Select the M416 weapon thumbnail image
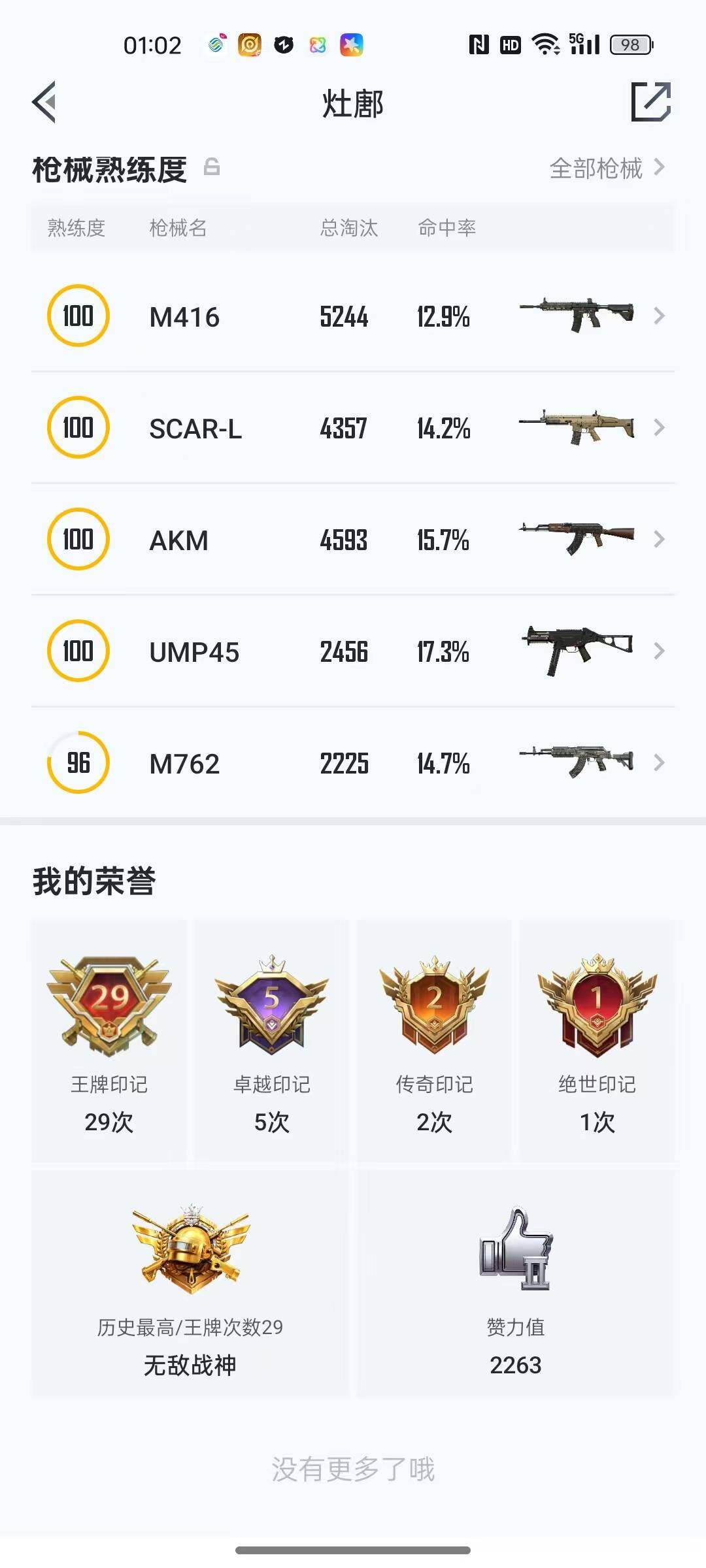Viewport: 706px width, 1568px height. click(575, 316)
